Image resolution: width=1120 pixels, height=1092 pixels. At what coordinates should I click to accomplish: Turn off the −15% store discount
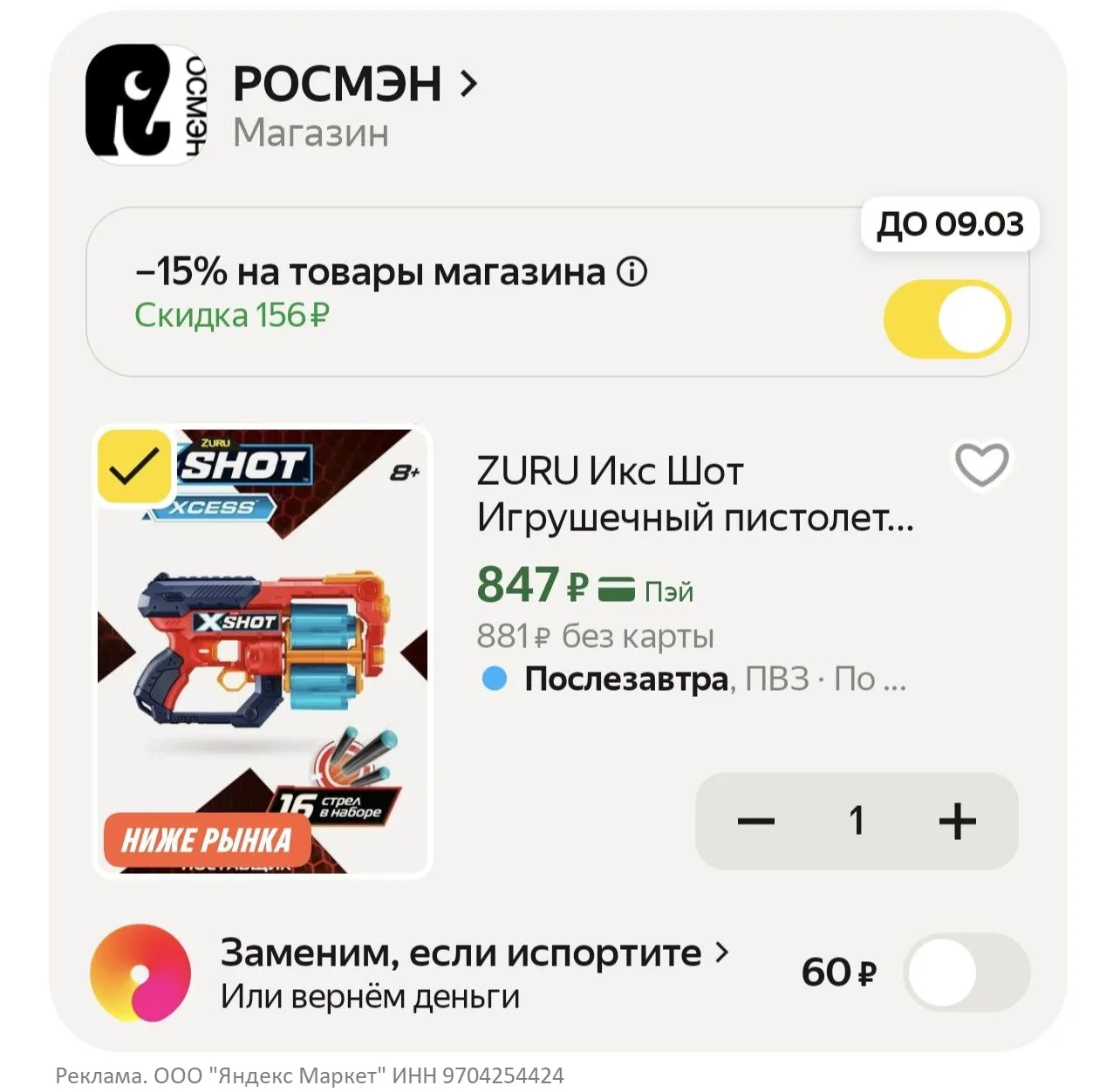(x=947, y=318)
